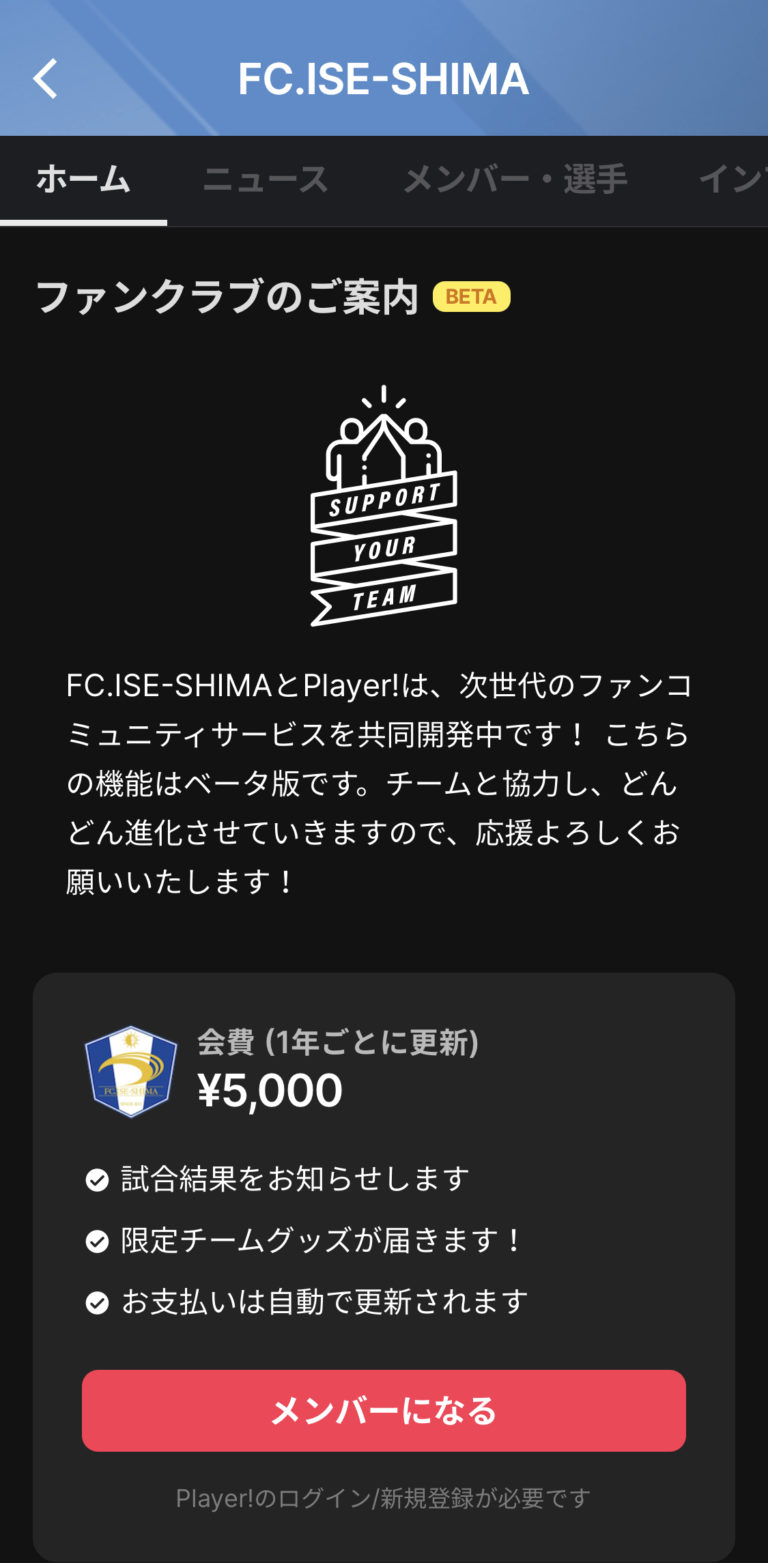Tap the red メンバーになる button
Viewport: 768px width, 1563px height.
384,1411
